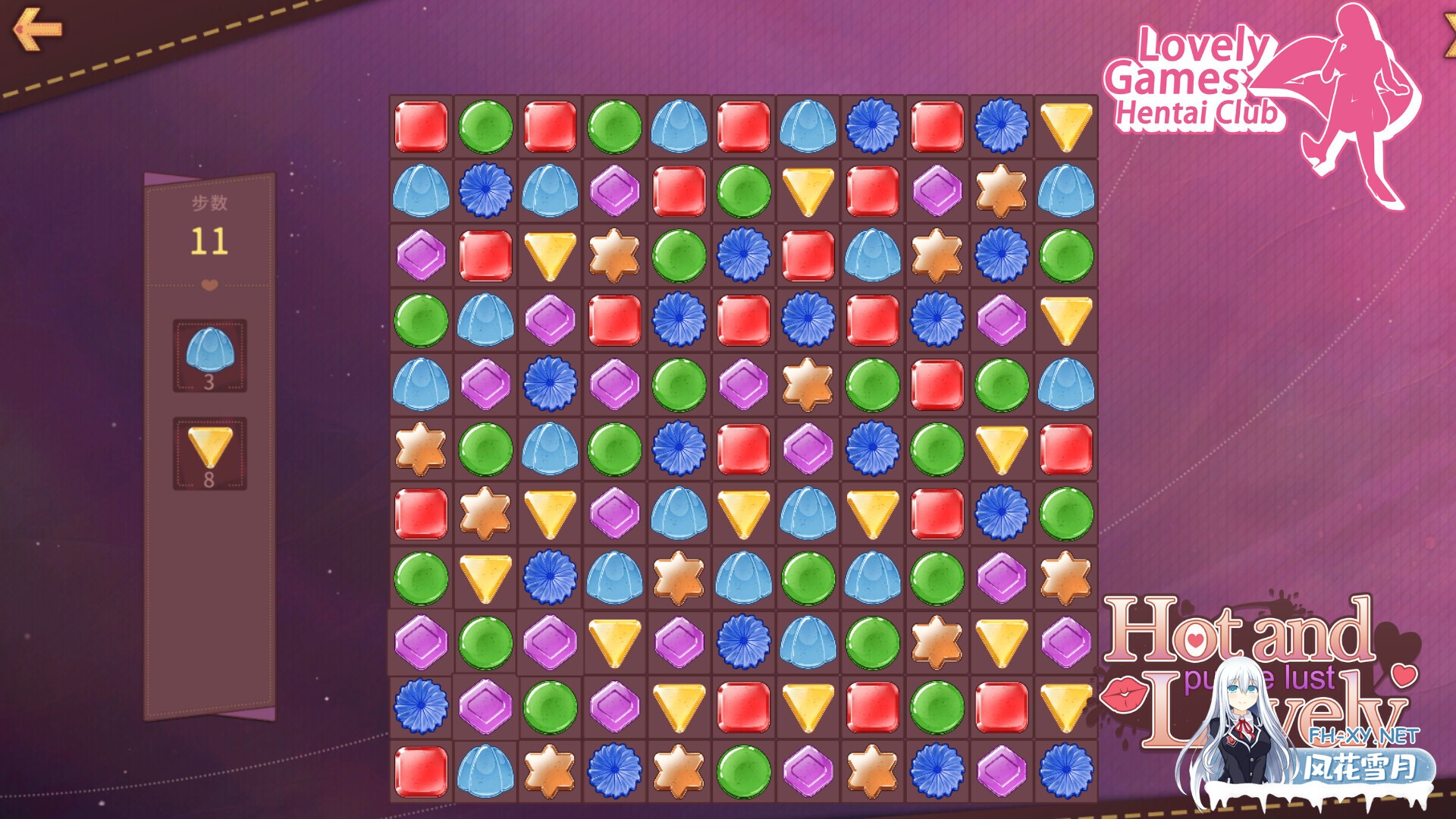The height and width of the screenshot is (819, 1456).
Task: Select the yellow triangle candy in the top row
Action: (x=1065, y=127)
